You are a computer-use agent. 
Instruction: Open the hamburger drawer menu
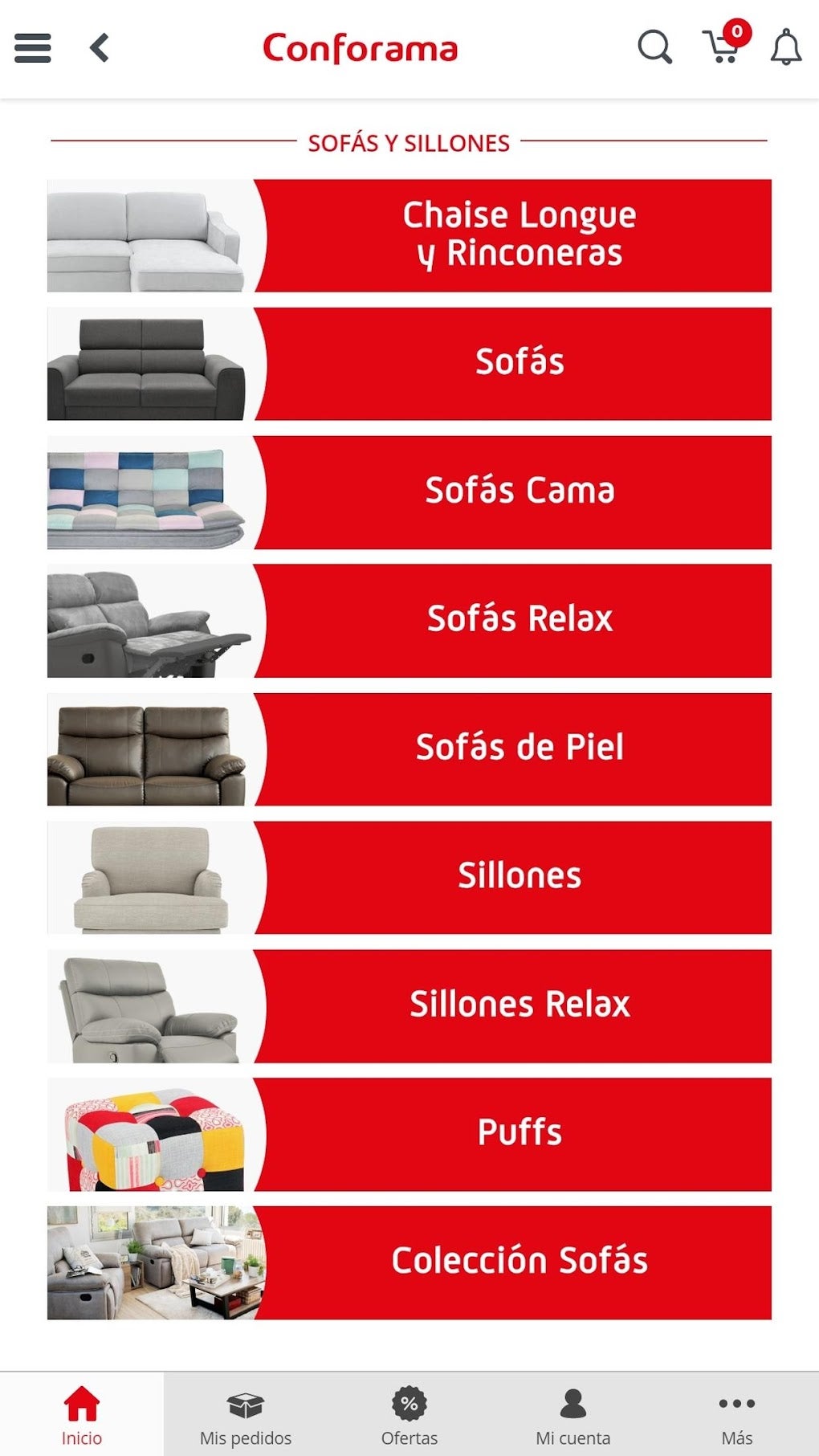[33, 48]
